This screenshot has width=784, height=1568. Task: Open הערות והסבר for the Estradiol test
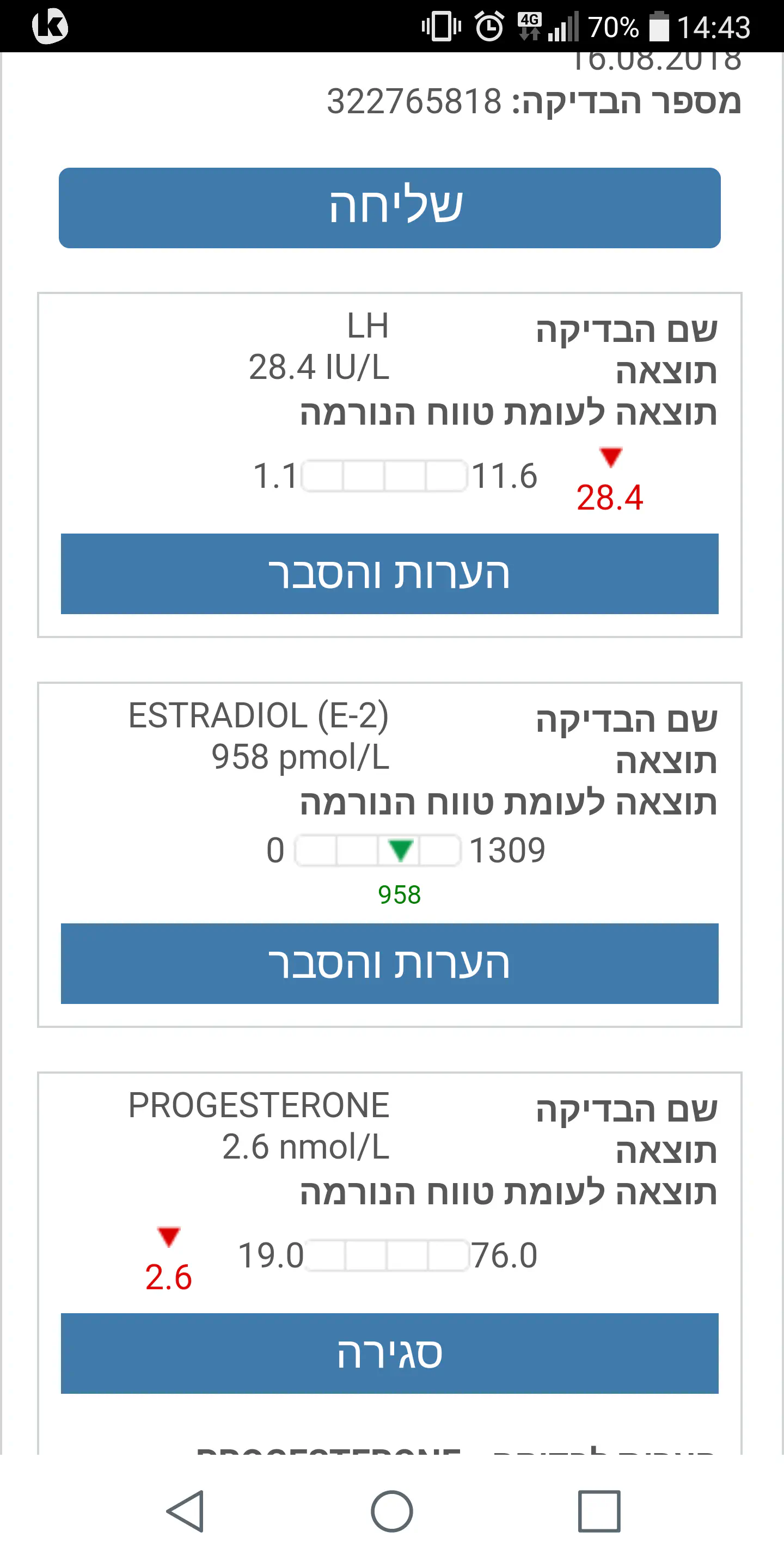coord(390,963)
